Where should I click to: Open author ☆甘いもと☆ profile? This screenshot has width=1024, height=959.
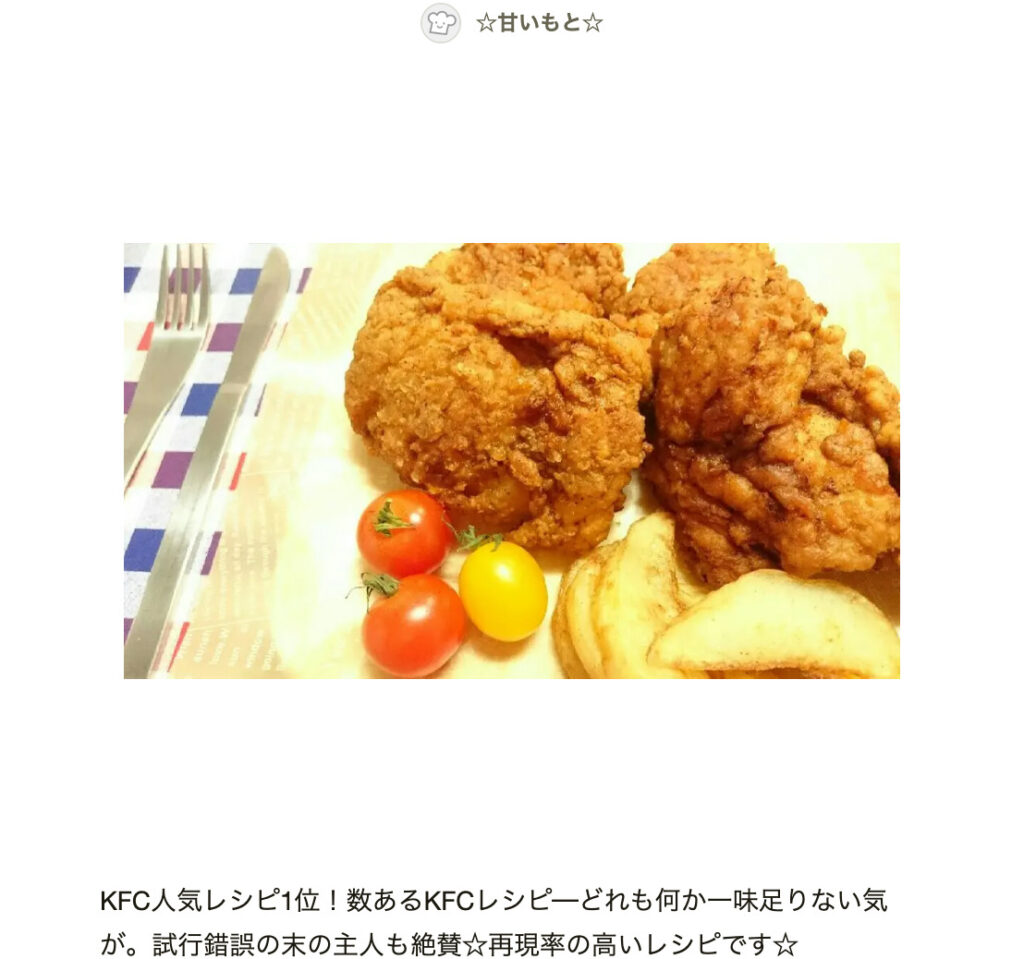point(538,23)
